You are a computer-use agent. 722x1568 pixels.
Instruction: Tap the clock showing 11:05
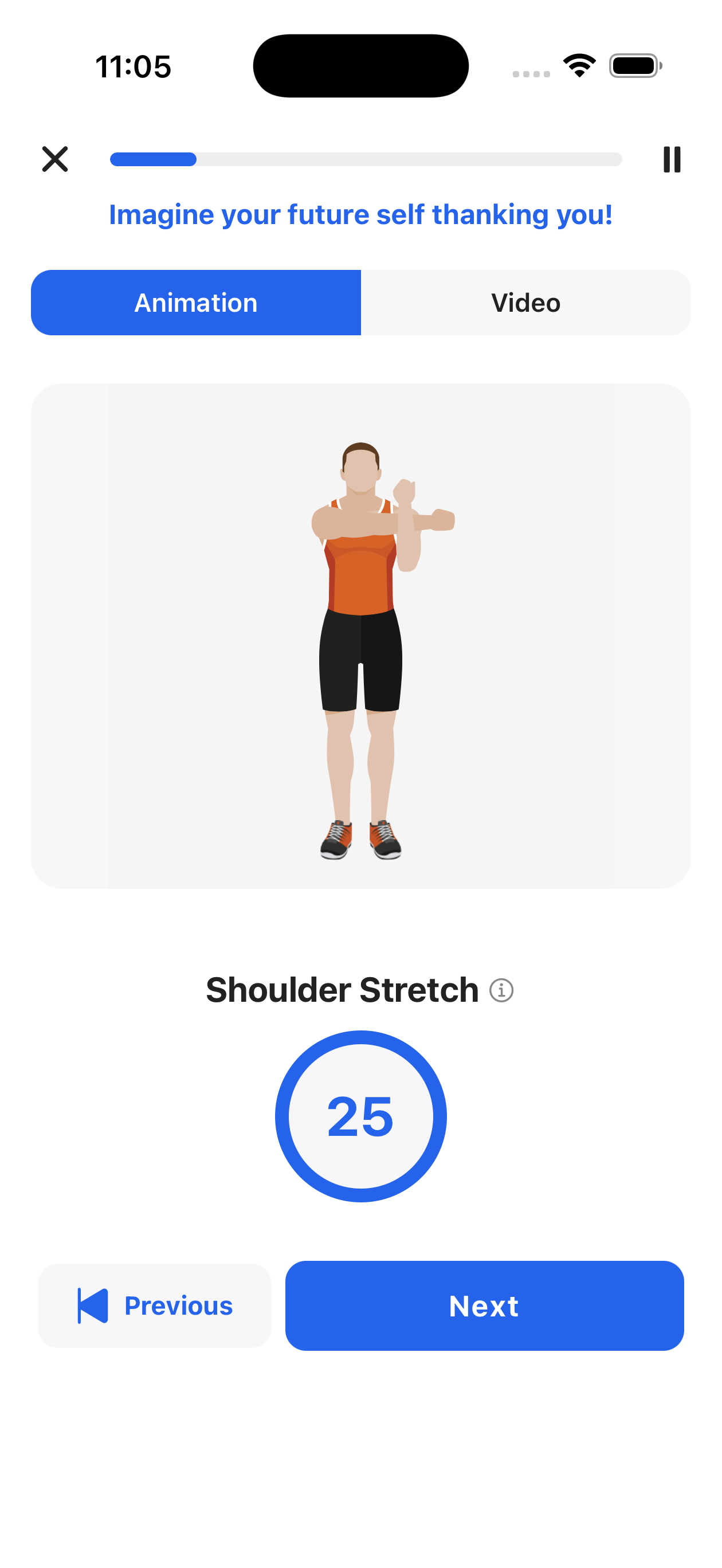[x=134, y=67]
